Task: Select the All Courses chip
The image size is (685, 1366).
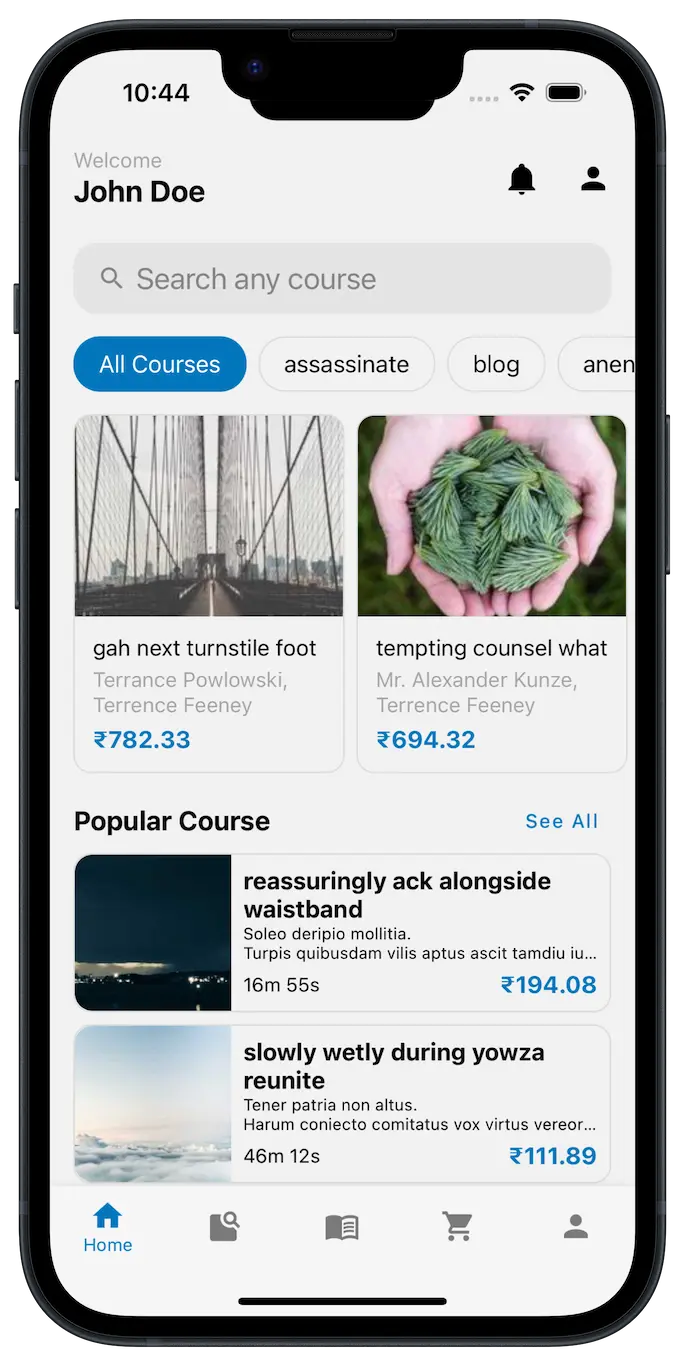Action: [x=160, y=364]
